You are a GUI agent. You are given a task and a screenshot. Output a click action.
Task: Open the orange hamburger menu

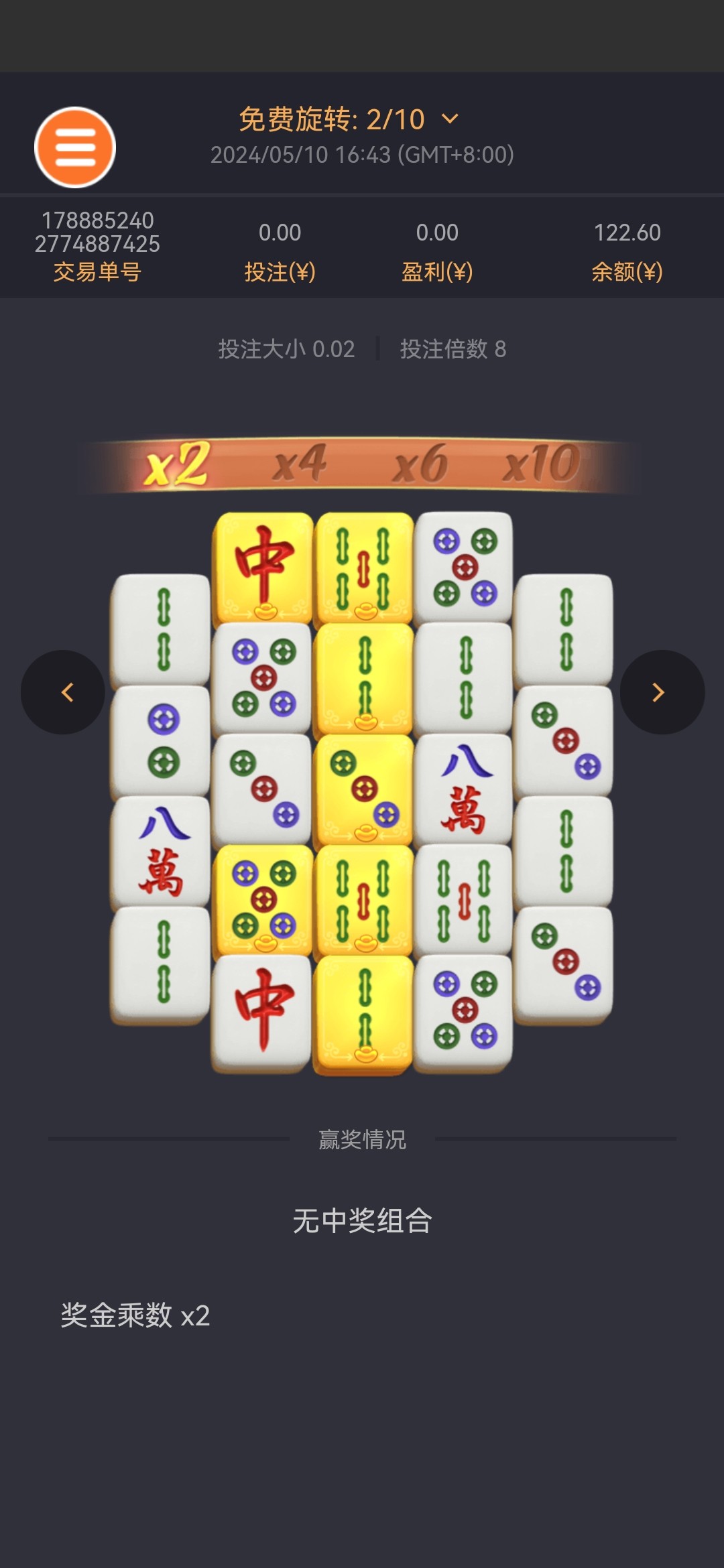(75, 147)
